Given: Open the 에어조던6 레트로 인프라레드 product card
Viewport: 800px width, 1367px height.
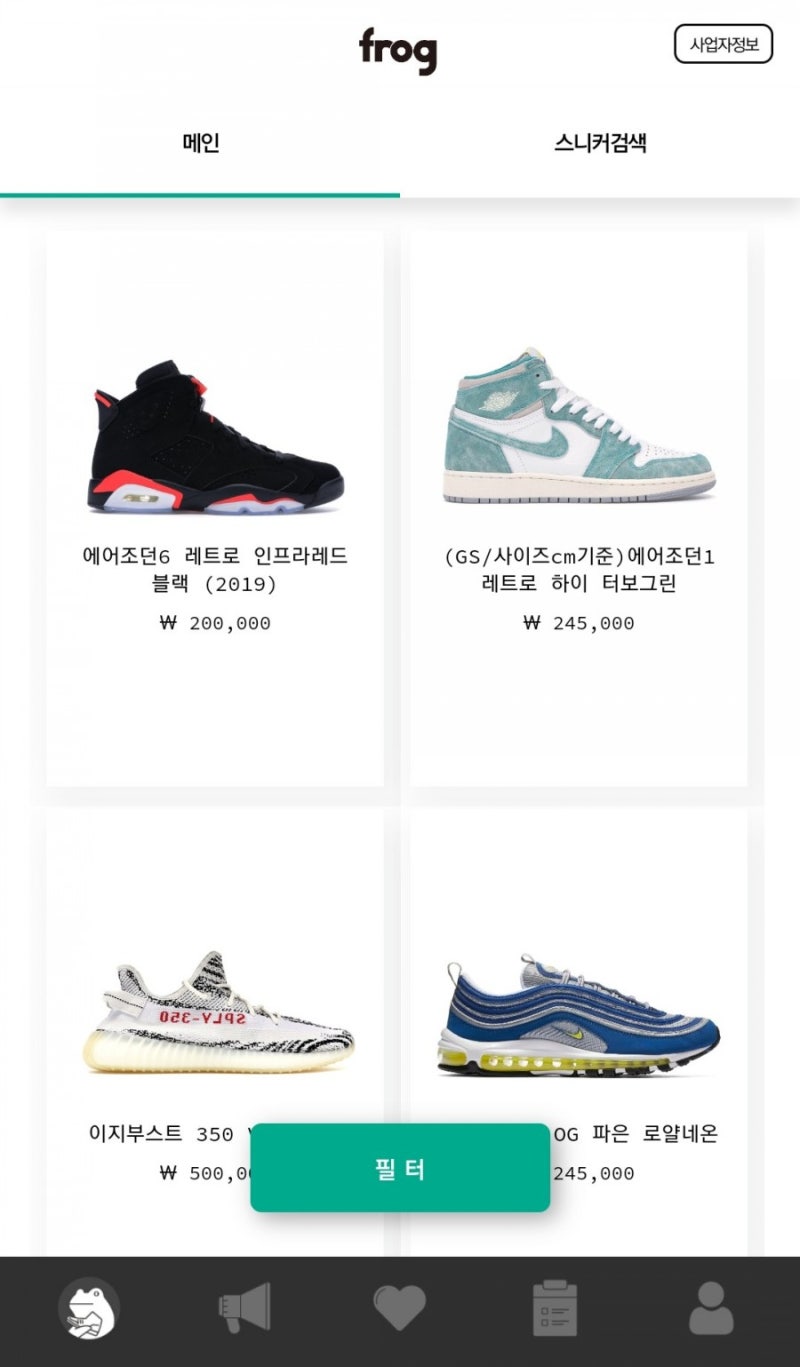Looking at the screenshot, I should [x=215, y=508].
